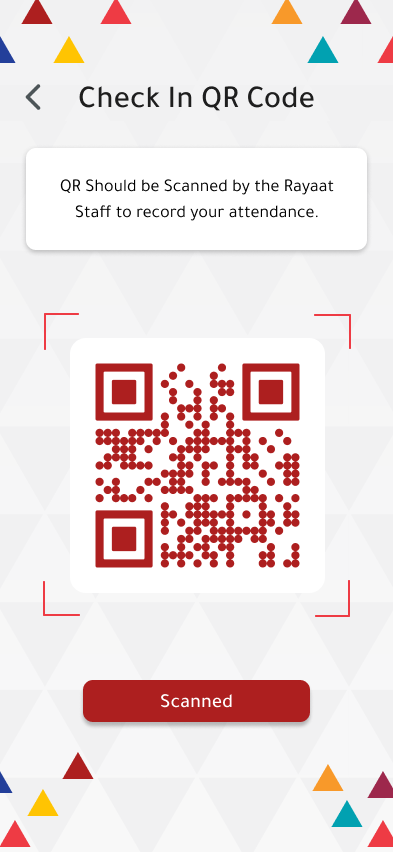The height and width of the screenshot is (852, 393).
Task: Tap the Scanned button
Action: 196,701
